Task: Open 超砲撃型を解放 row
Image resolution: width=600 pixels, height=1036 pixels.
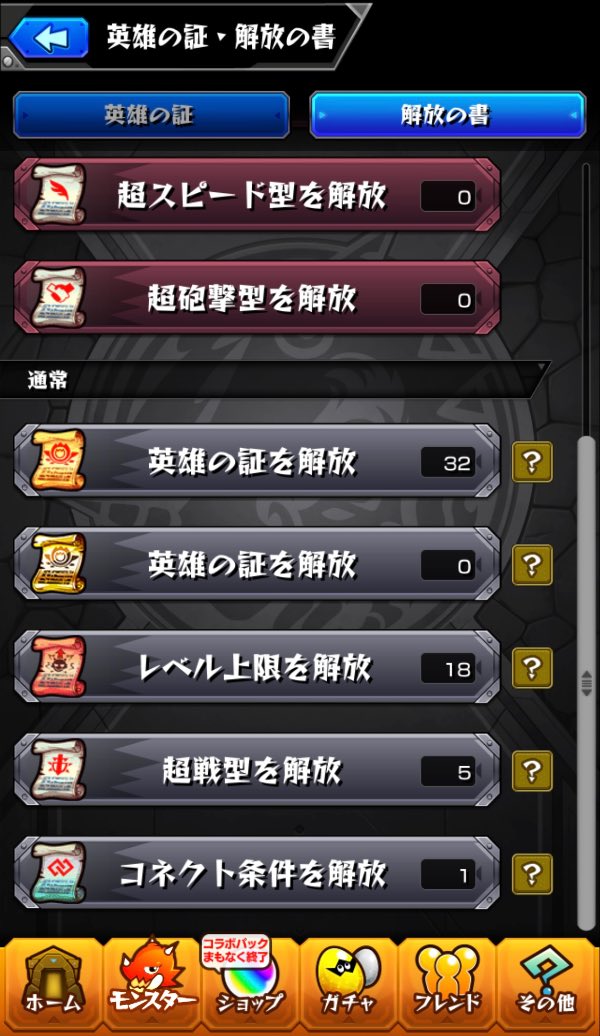Action: [256, 298]
